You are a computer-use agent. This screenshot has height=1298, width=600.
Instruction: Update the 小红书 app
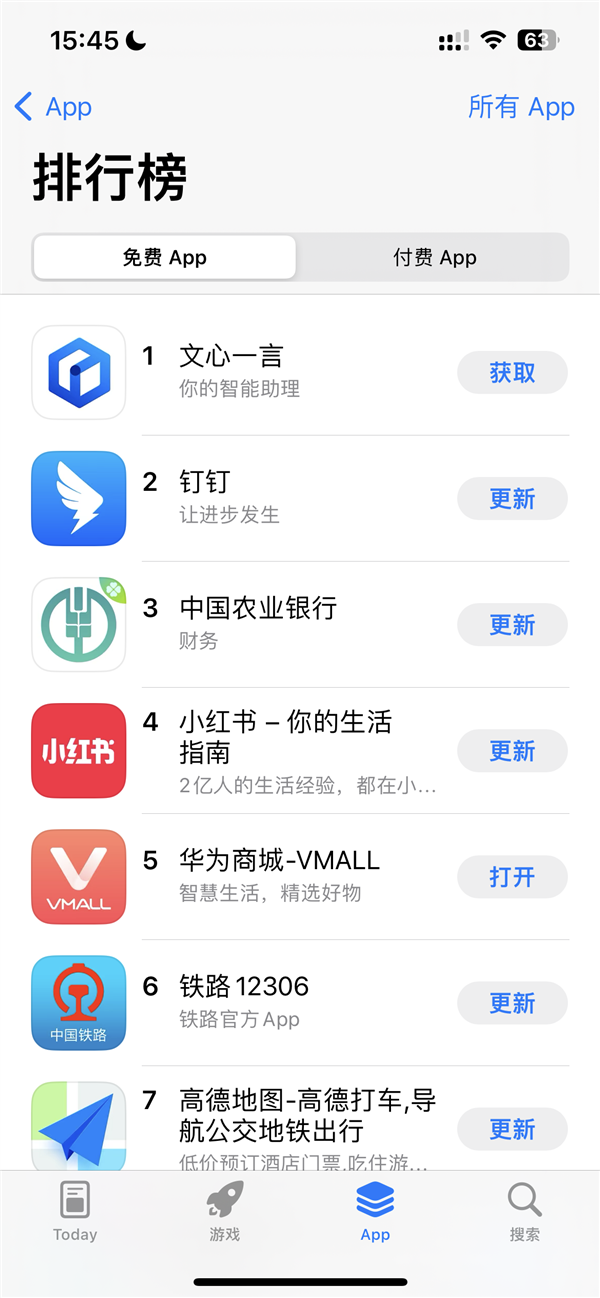click(x=512, y=751)
